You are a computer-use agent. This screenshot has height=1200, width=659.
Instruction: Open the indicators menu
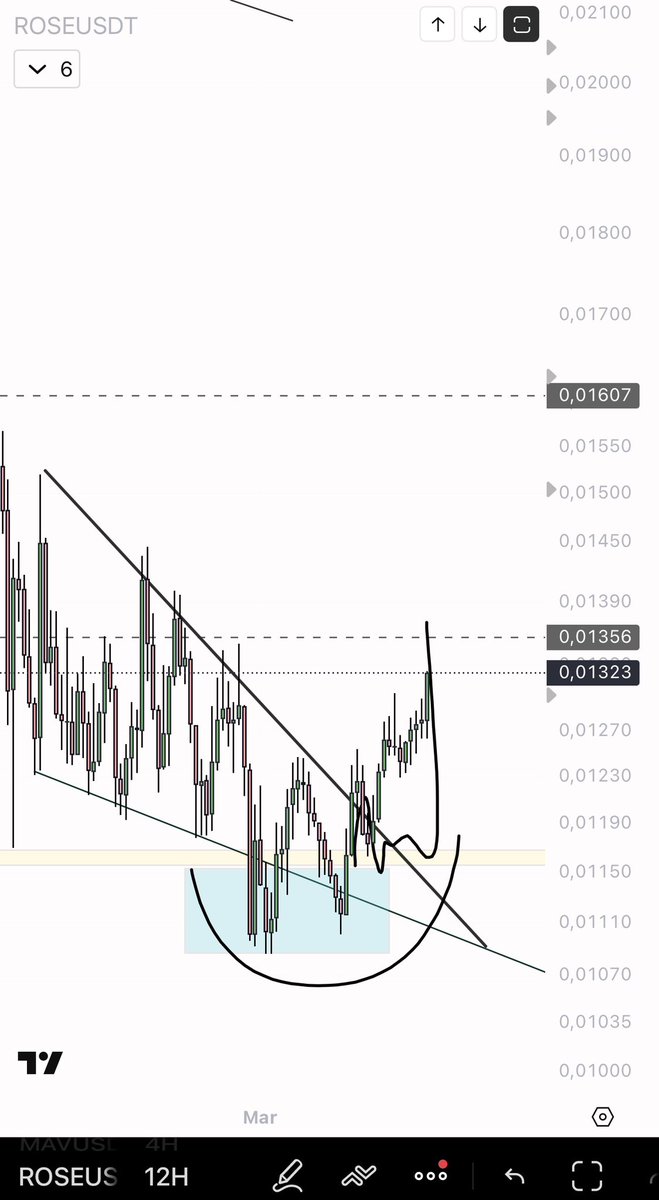359,1175
